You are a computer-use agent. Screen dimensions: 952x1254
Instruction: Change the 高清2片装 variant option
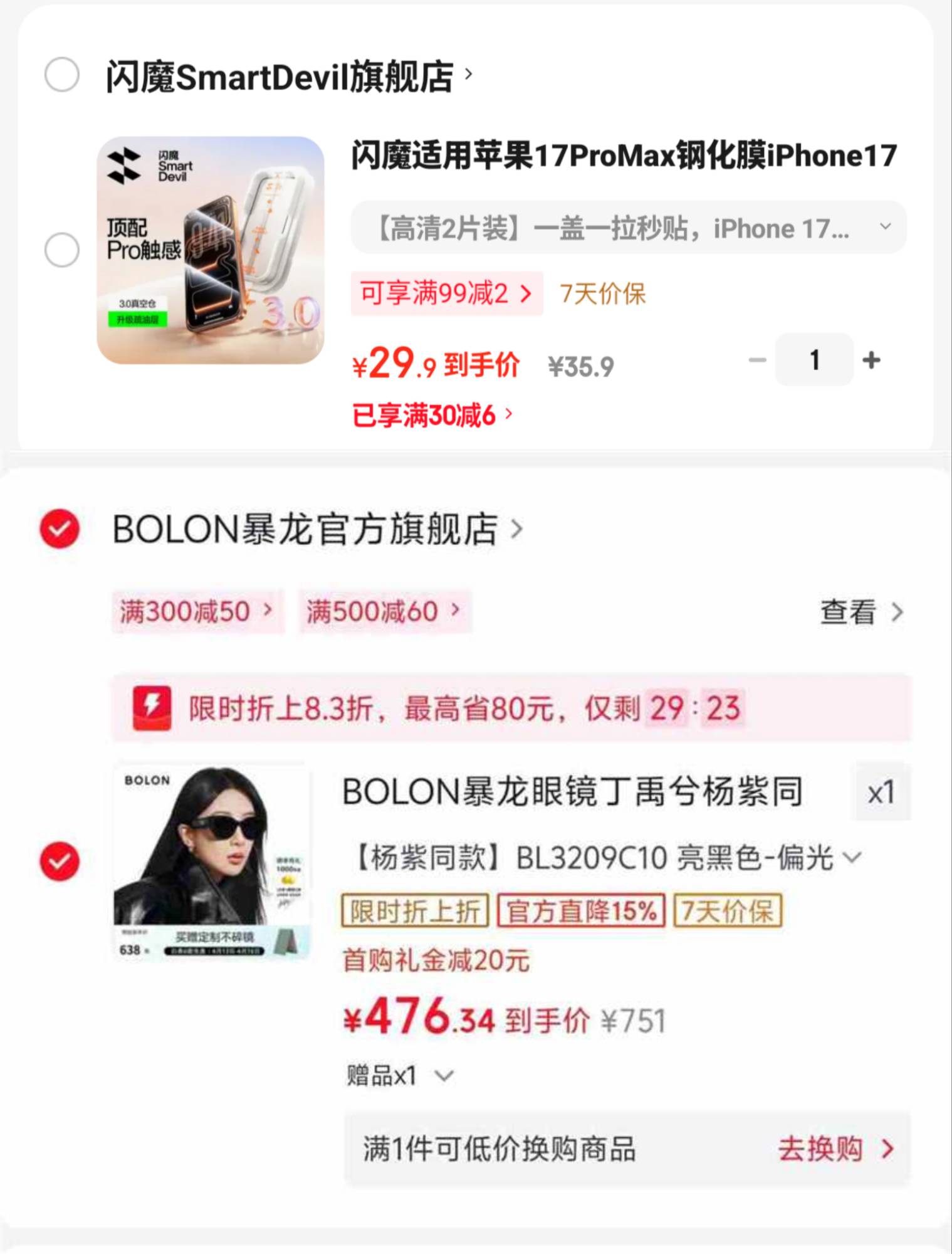pyautogui.click(x=628, y=228)
